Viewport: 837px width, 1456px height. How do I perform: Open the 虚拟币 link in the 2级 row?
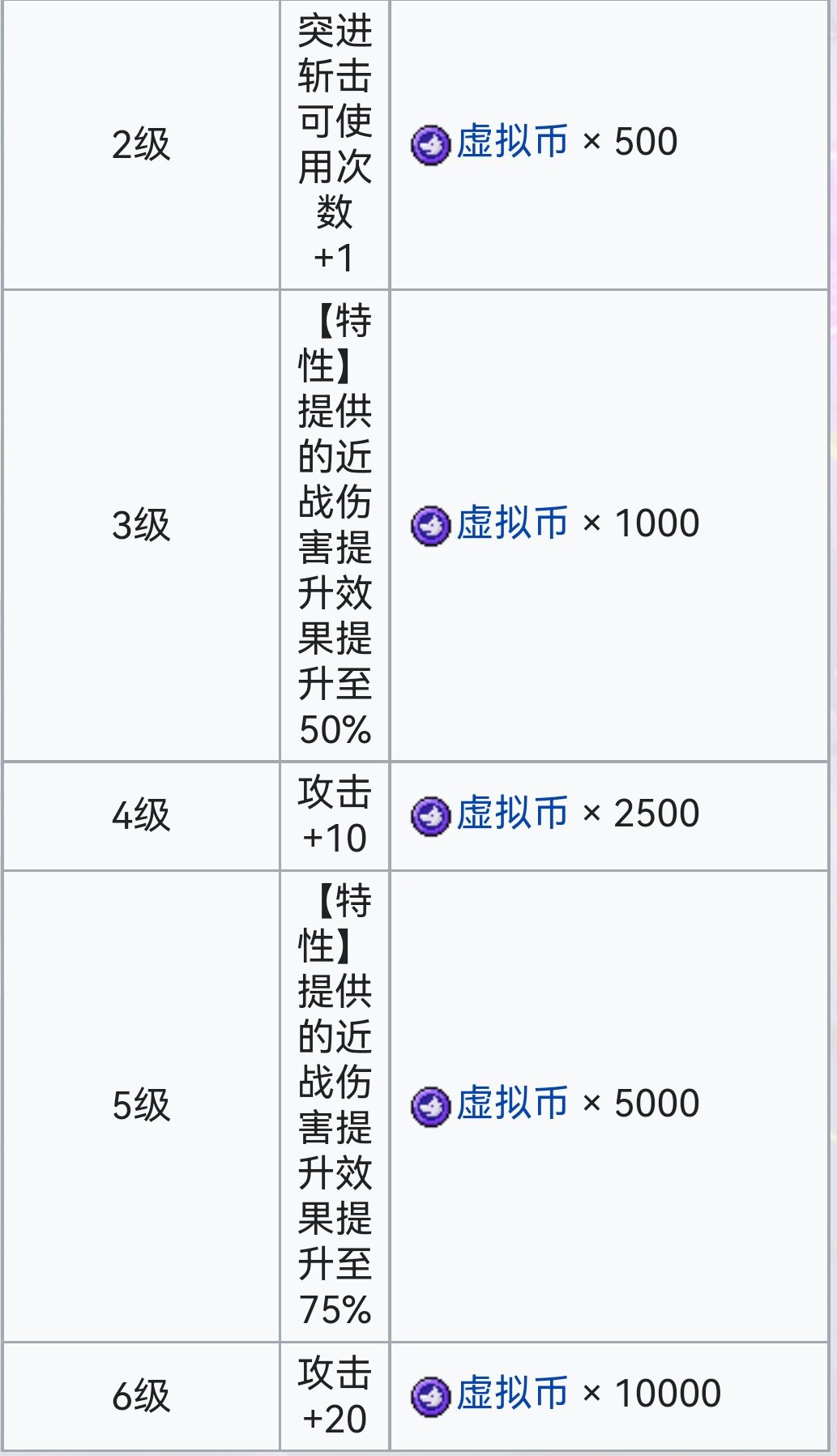[x=511, y=143]
